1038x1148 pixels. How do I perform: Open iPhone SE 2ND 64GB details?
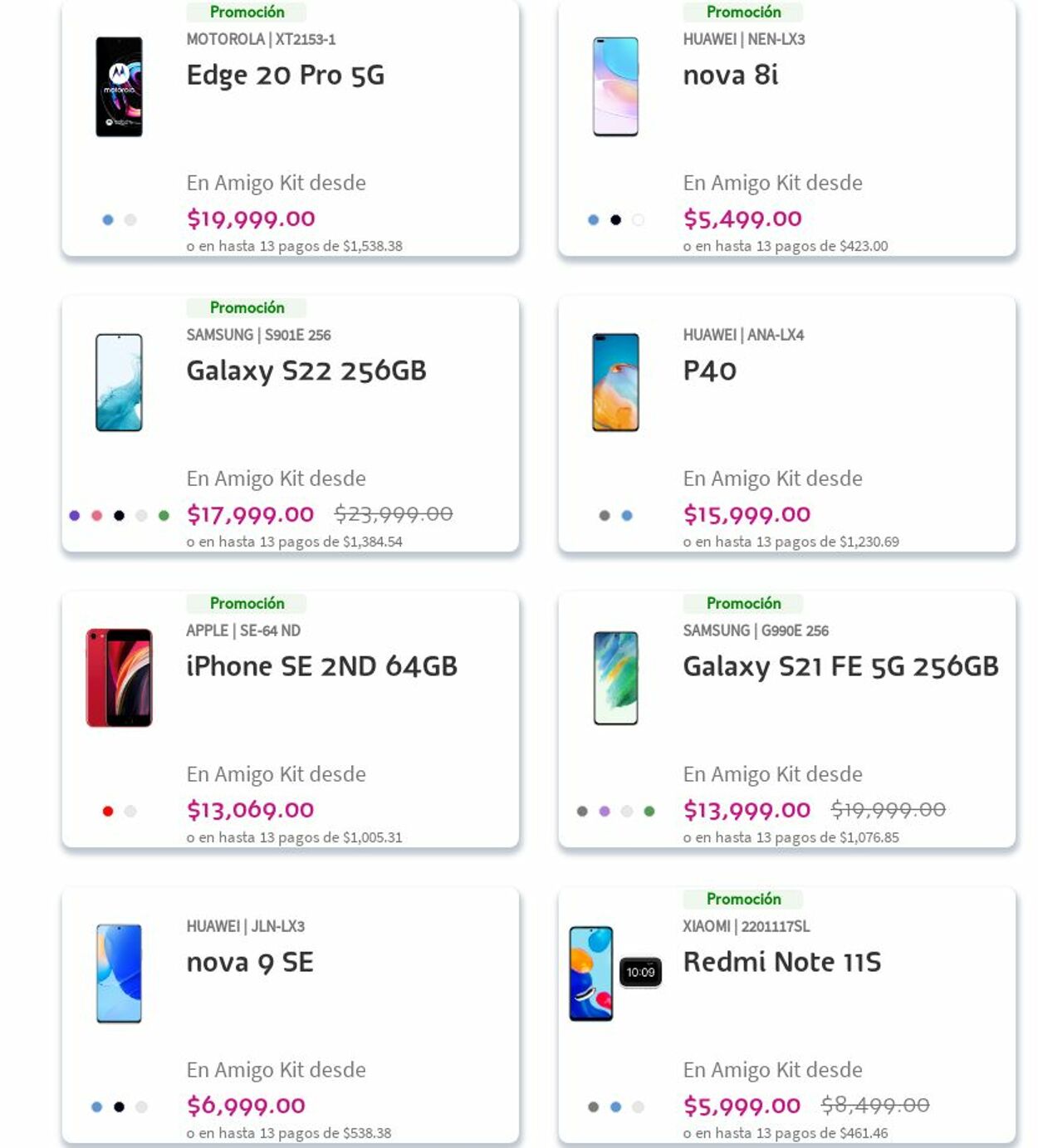(321, 667)
